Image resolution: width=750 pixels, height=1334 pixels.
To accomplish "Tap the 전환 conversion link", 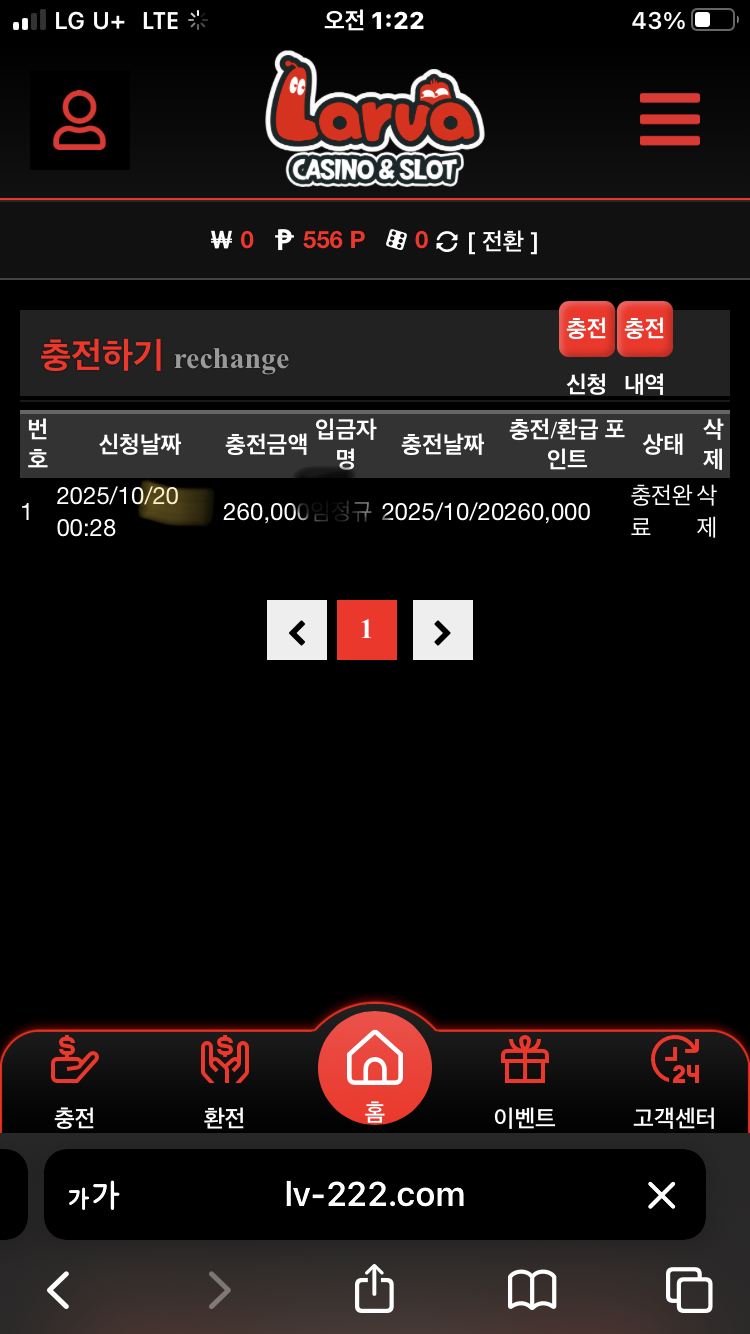I will click(x=503, y=241).
